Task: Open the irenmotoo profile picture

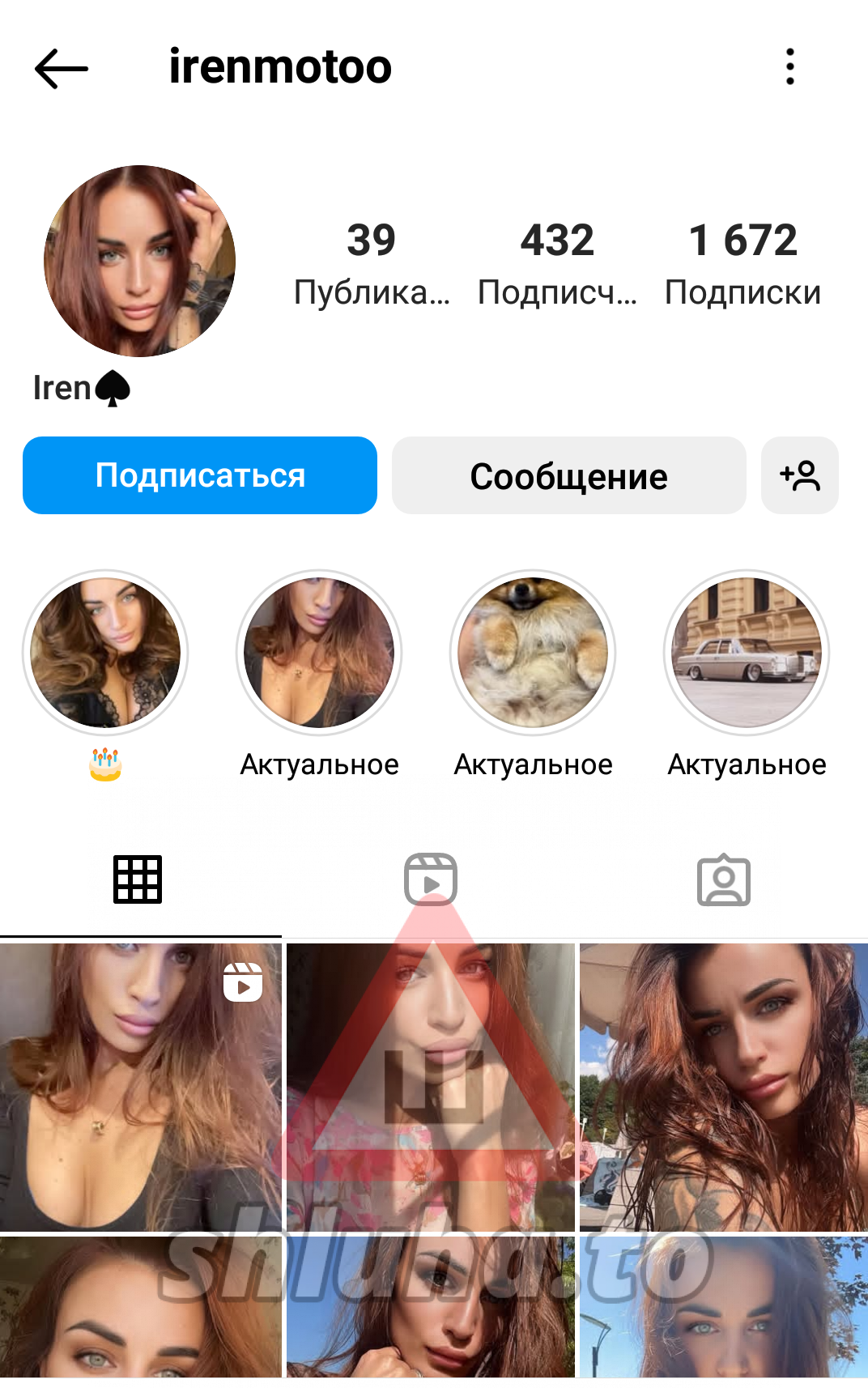Action: coord(139,261)
